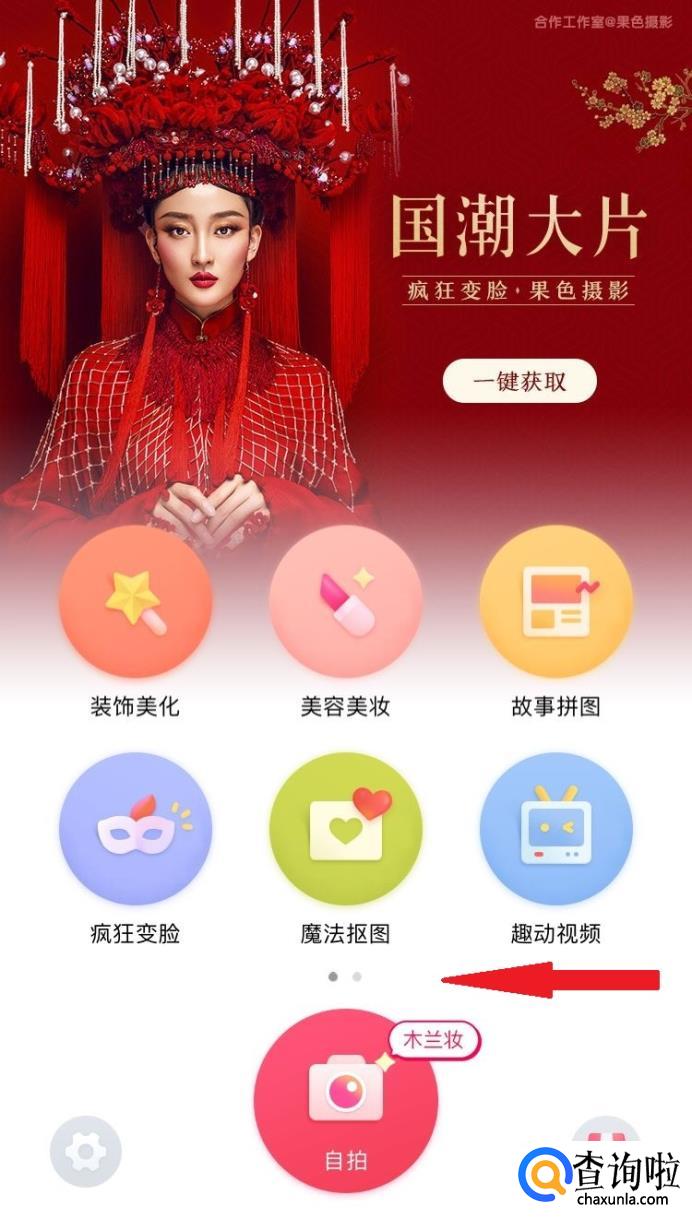The width and height of the screenshot is (692, 1230).
Task: Tap the 木兰妆 makeup tag
Action: [x=433, y=1040]
